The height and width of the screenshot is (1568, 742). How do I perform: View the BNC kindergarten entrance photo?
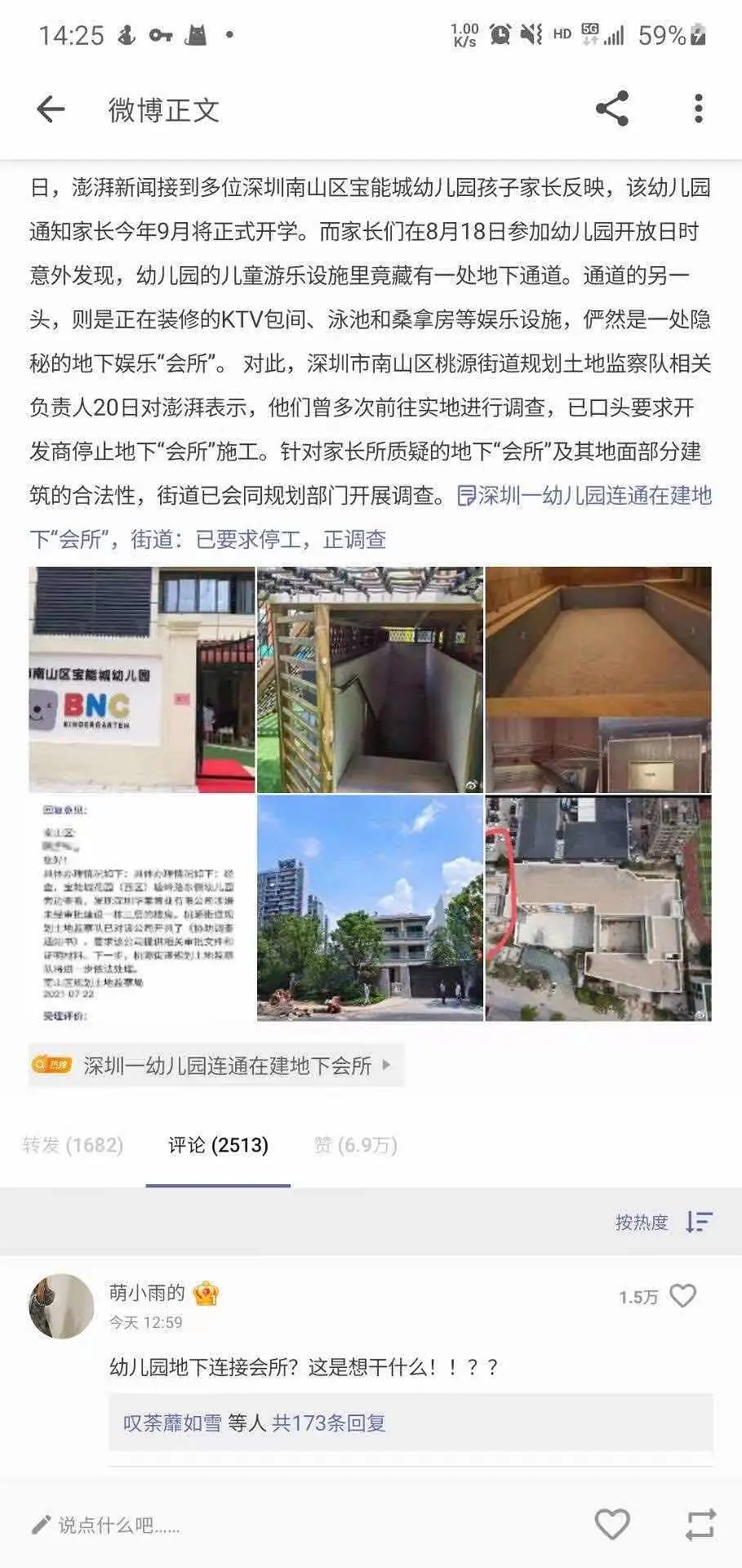[x=142, y=679]
